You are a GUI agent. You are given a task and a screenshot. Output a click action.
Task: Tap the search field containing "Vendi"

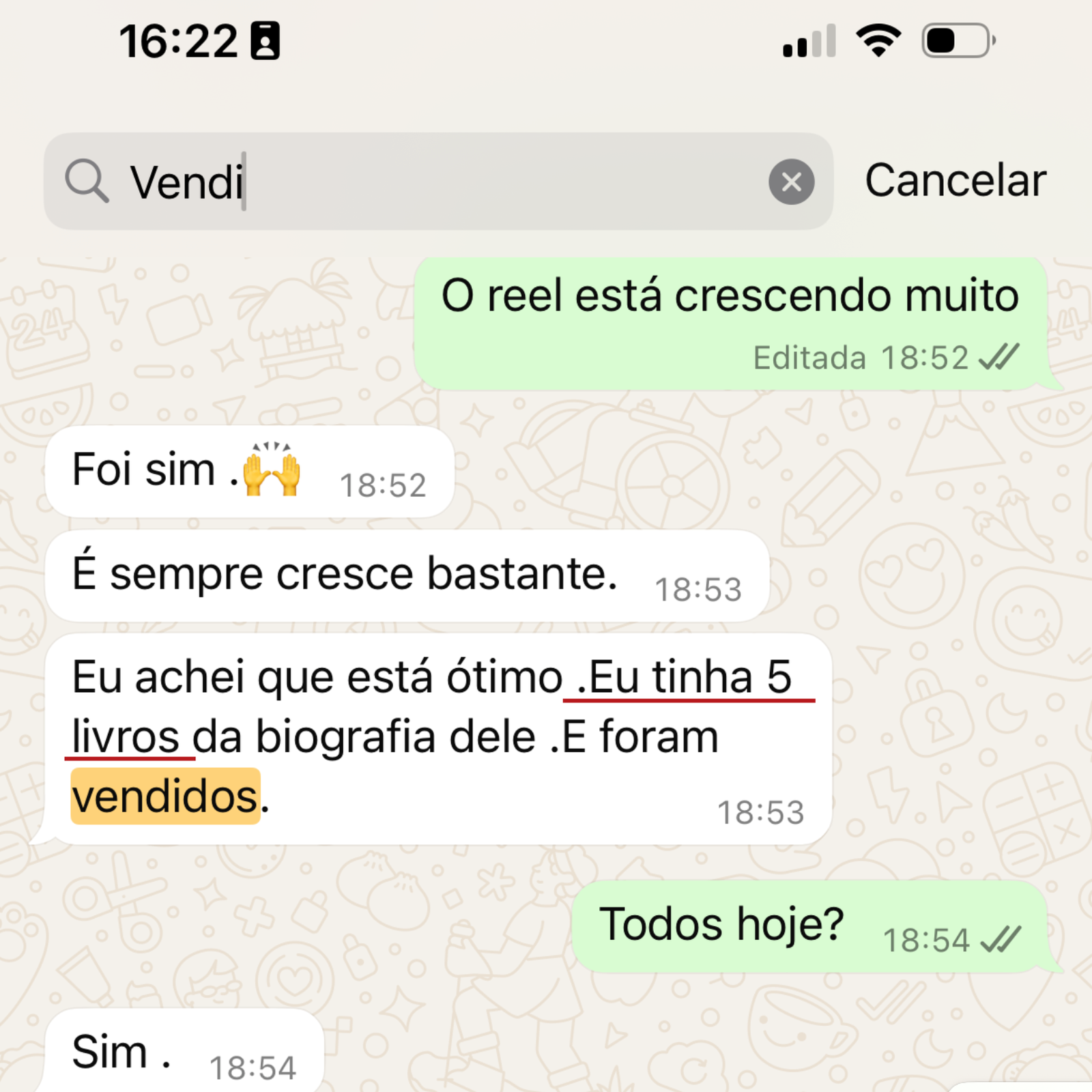coord(437,182)
